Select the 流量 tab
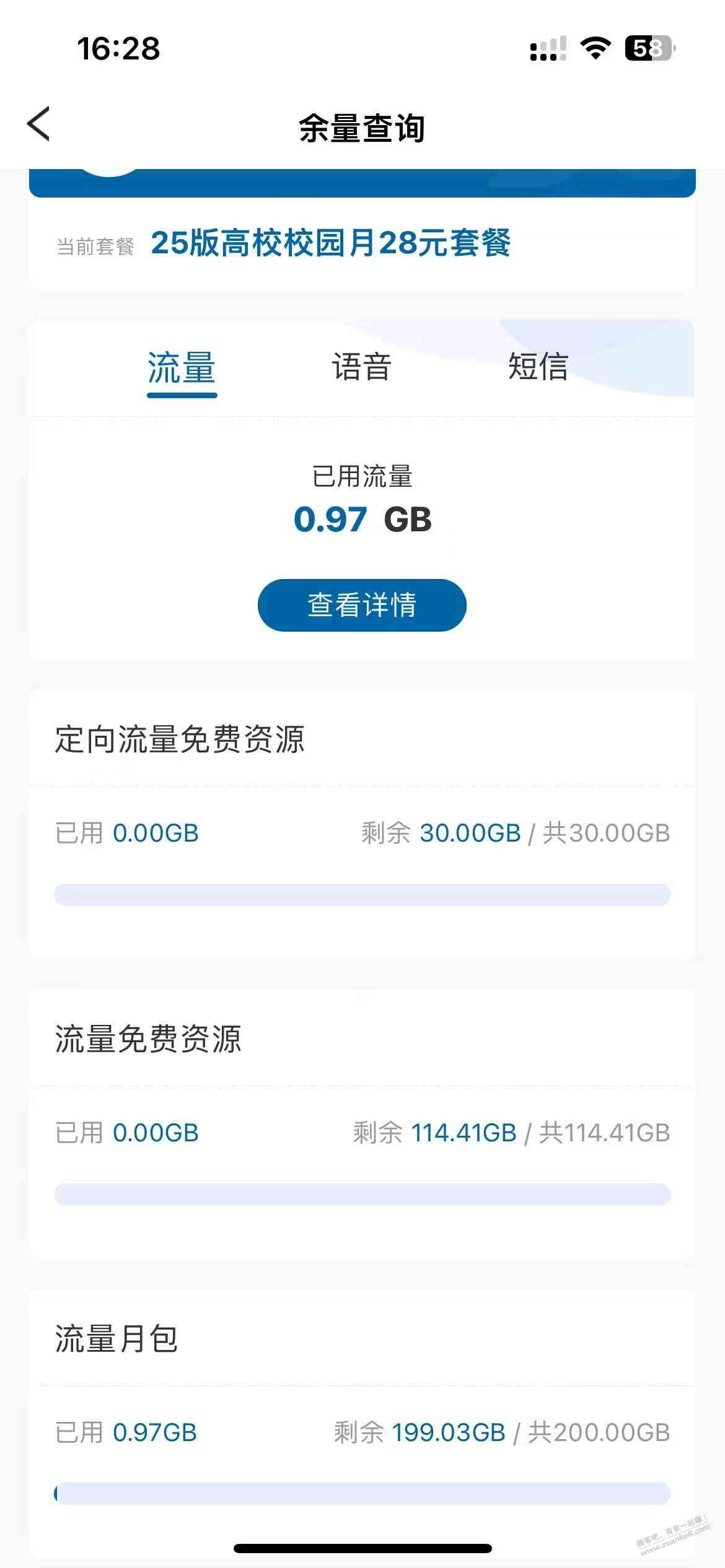 coord(182,368)
